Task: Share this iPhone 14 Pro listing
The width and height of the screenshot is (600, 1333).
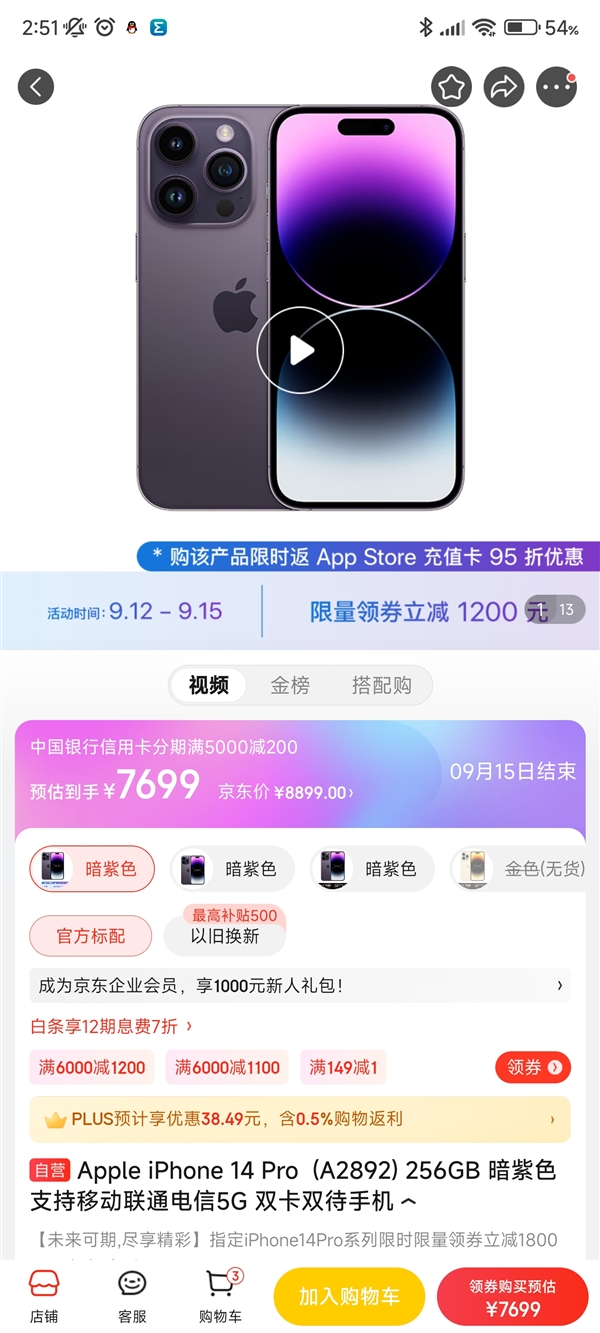Action: click(x=504, y=87)
